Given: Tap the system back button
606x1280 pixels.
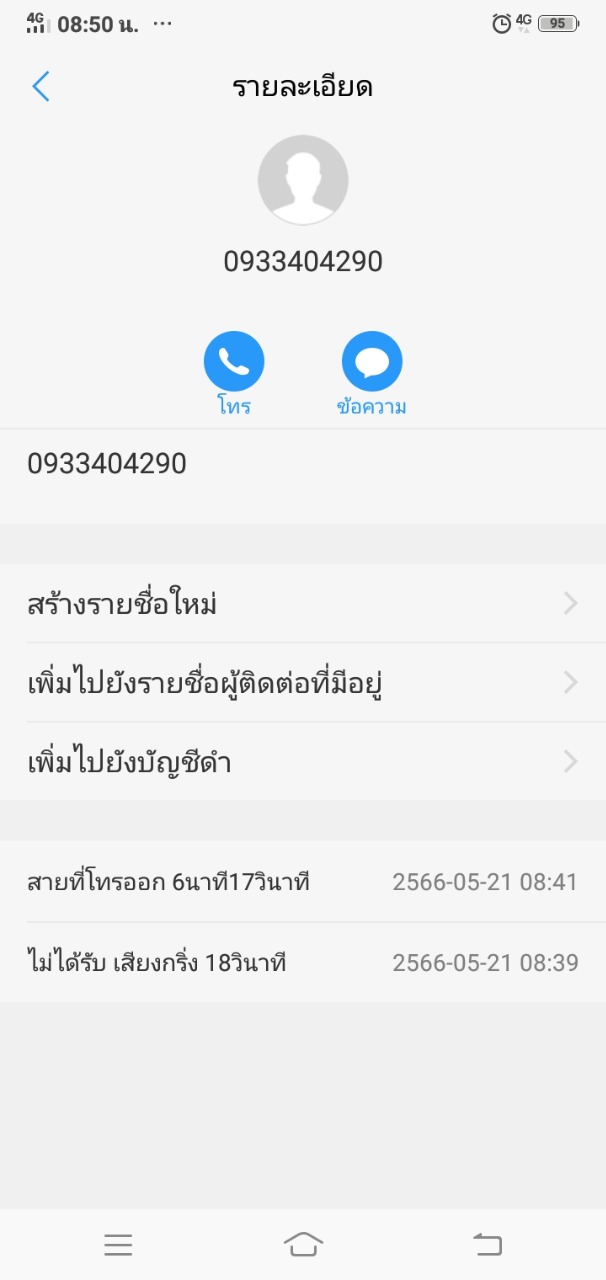Looking at the screenshot, I should pos(487,1244).
